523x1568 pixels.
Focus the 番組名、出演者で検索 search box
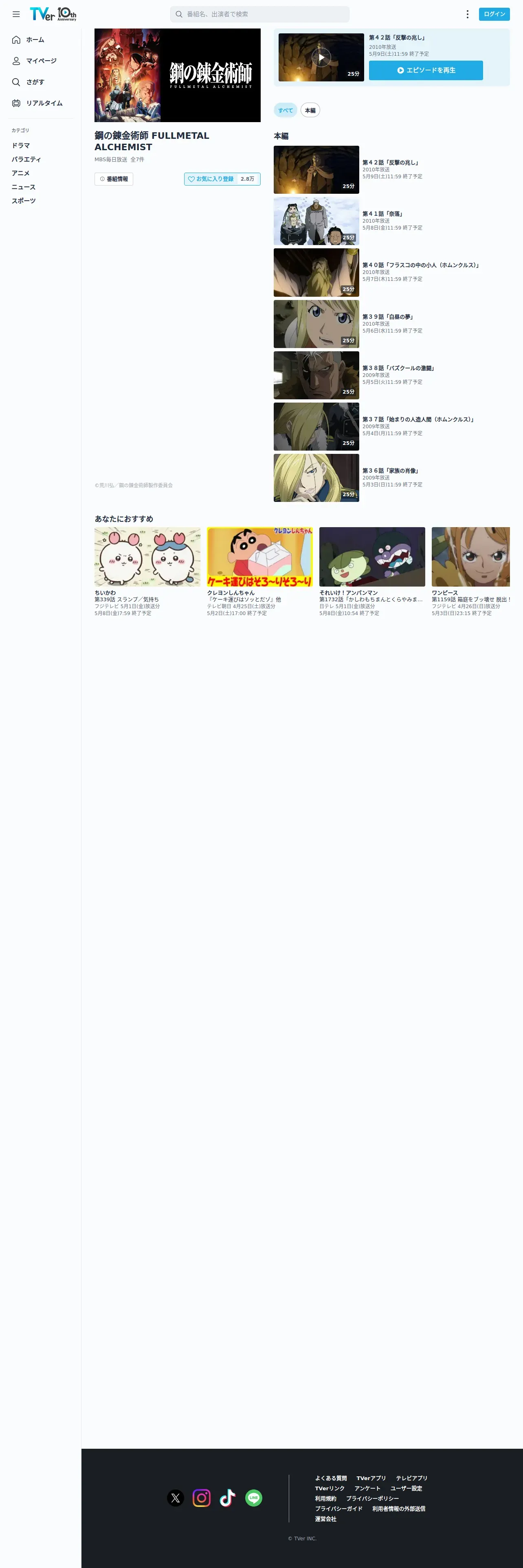pyautogui.click(x=260, y=14)
